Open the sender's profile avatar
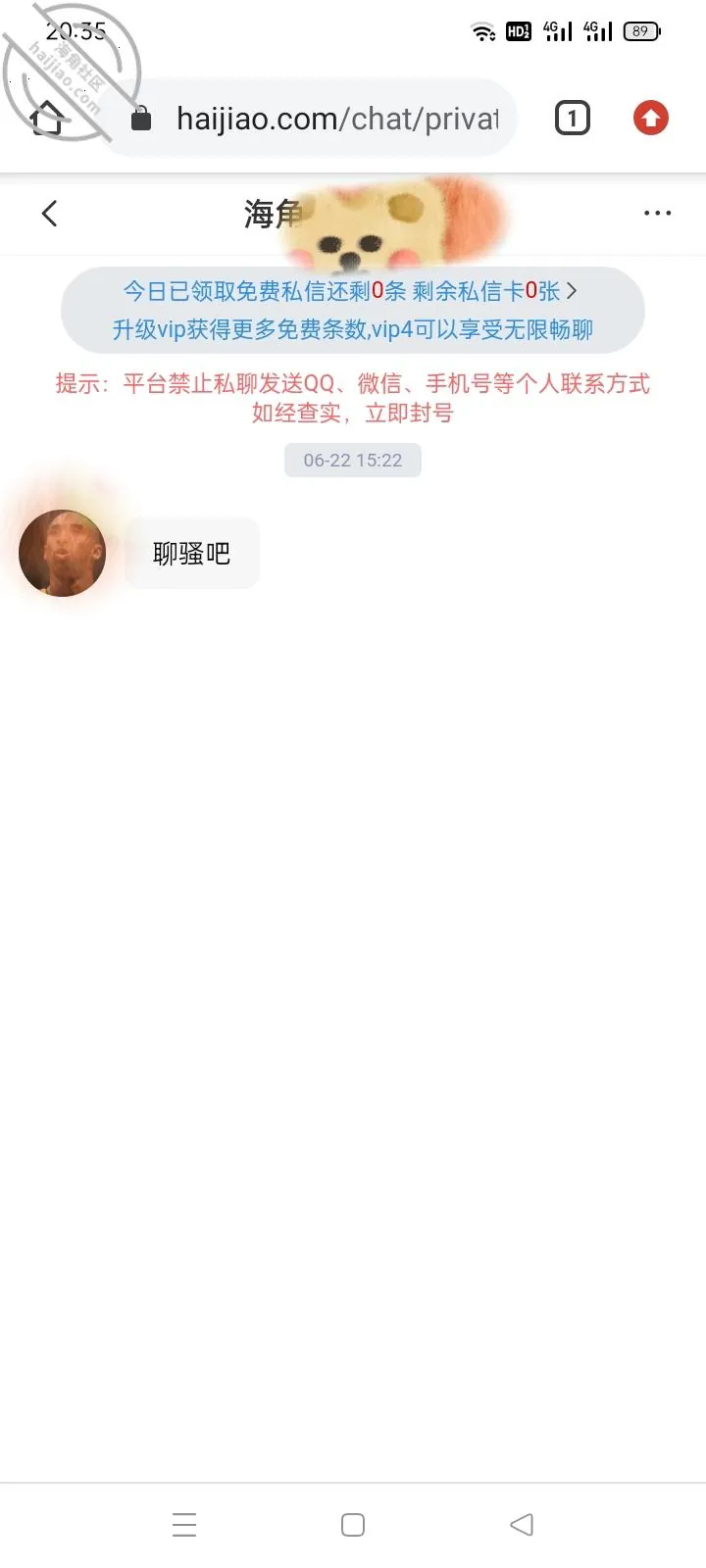The width and height of the screenshot is (706, 1568). [x=62, y=553]
